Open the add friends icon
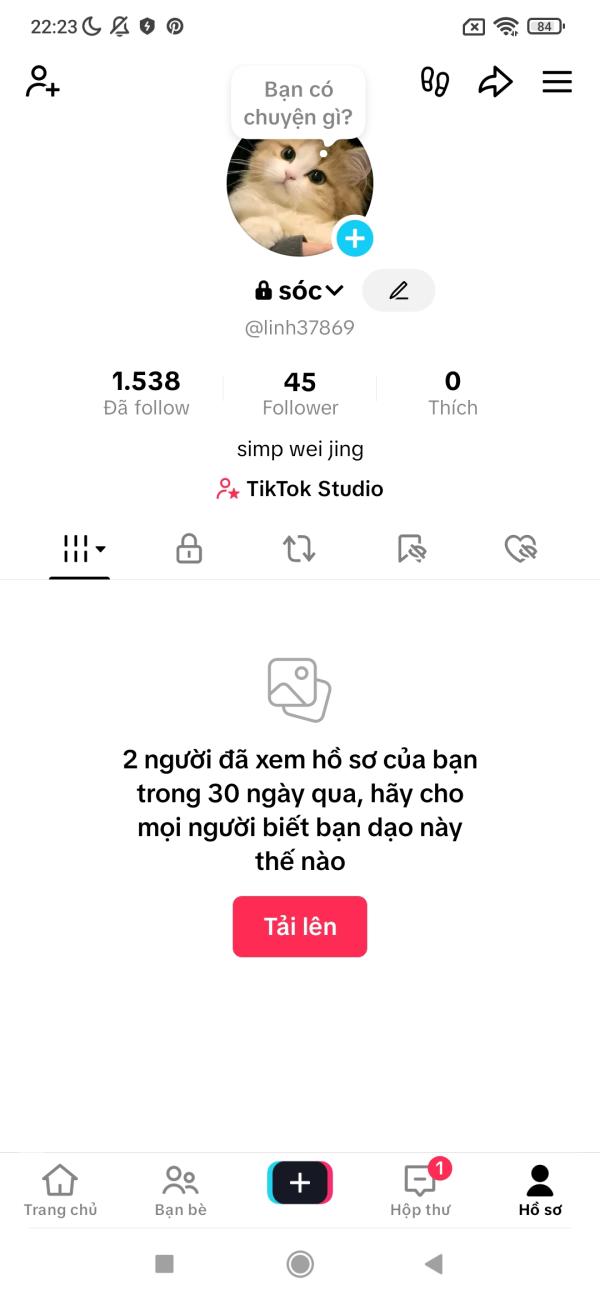 [x=42, y=82]
